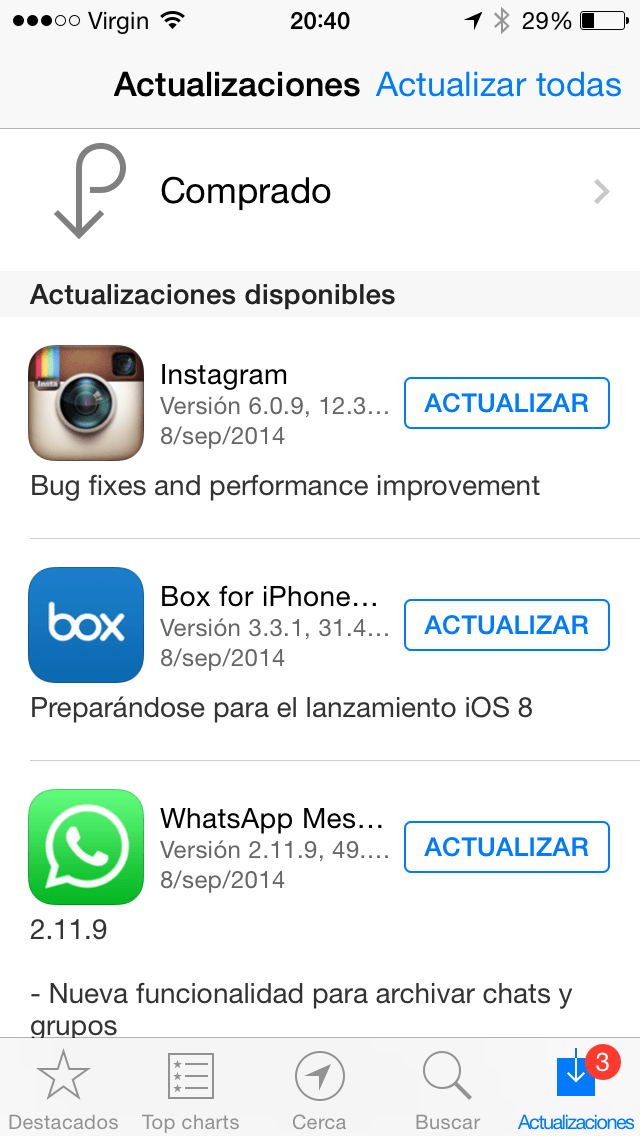Tap the Actualizaciones tab
The width and height of the screenshot is (640, 1136).
pos(576,1089)
